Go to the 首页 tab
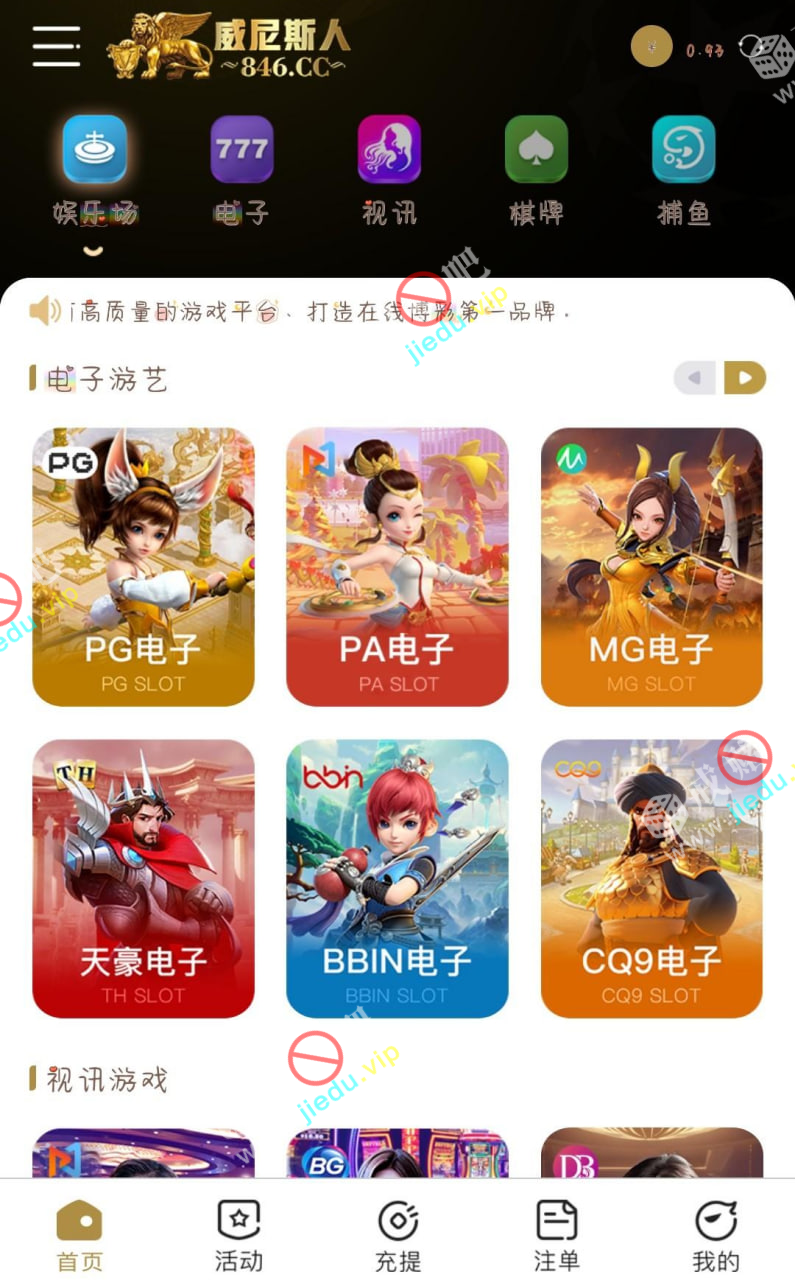 point(79,1235)
